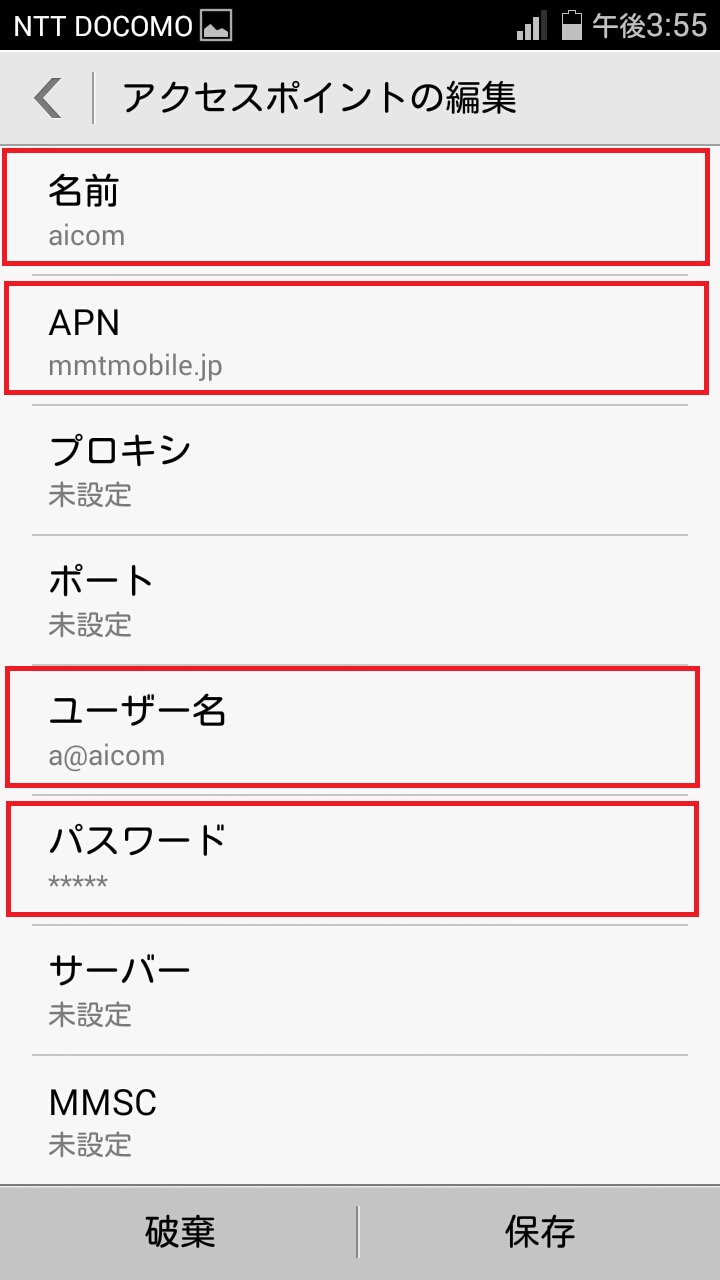Go back from アクセスポイントの編集
This screenshot has width=720, height=1280.
tap(47, 98)
